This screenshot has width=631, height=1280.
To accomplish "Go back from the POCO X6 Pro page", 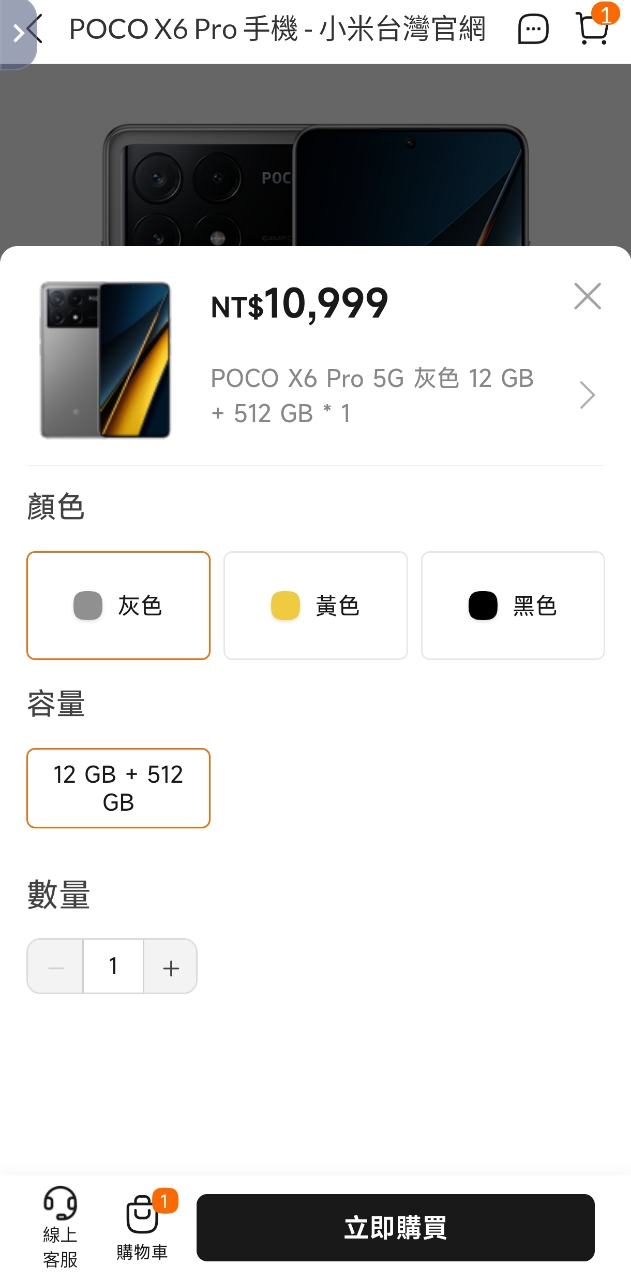I will 31,29.
